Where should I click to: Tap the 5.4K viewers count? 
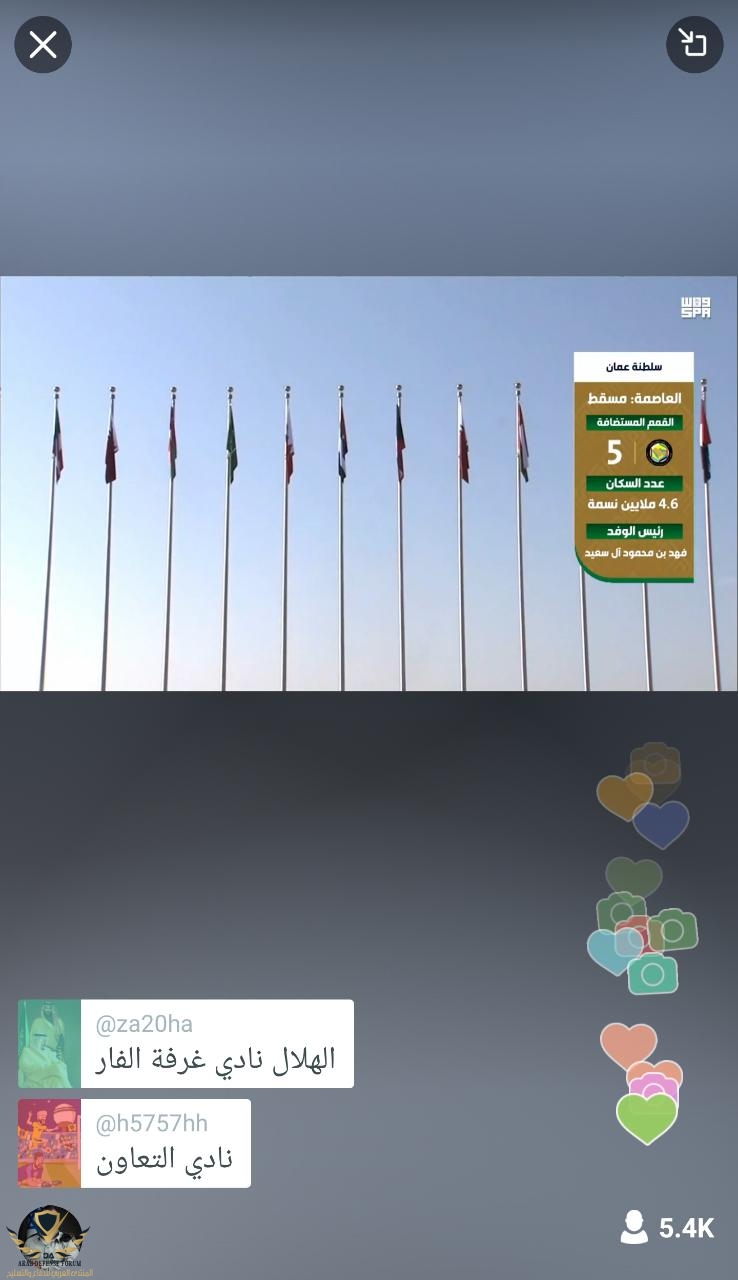(x=667, y=1228)
